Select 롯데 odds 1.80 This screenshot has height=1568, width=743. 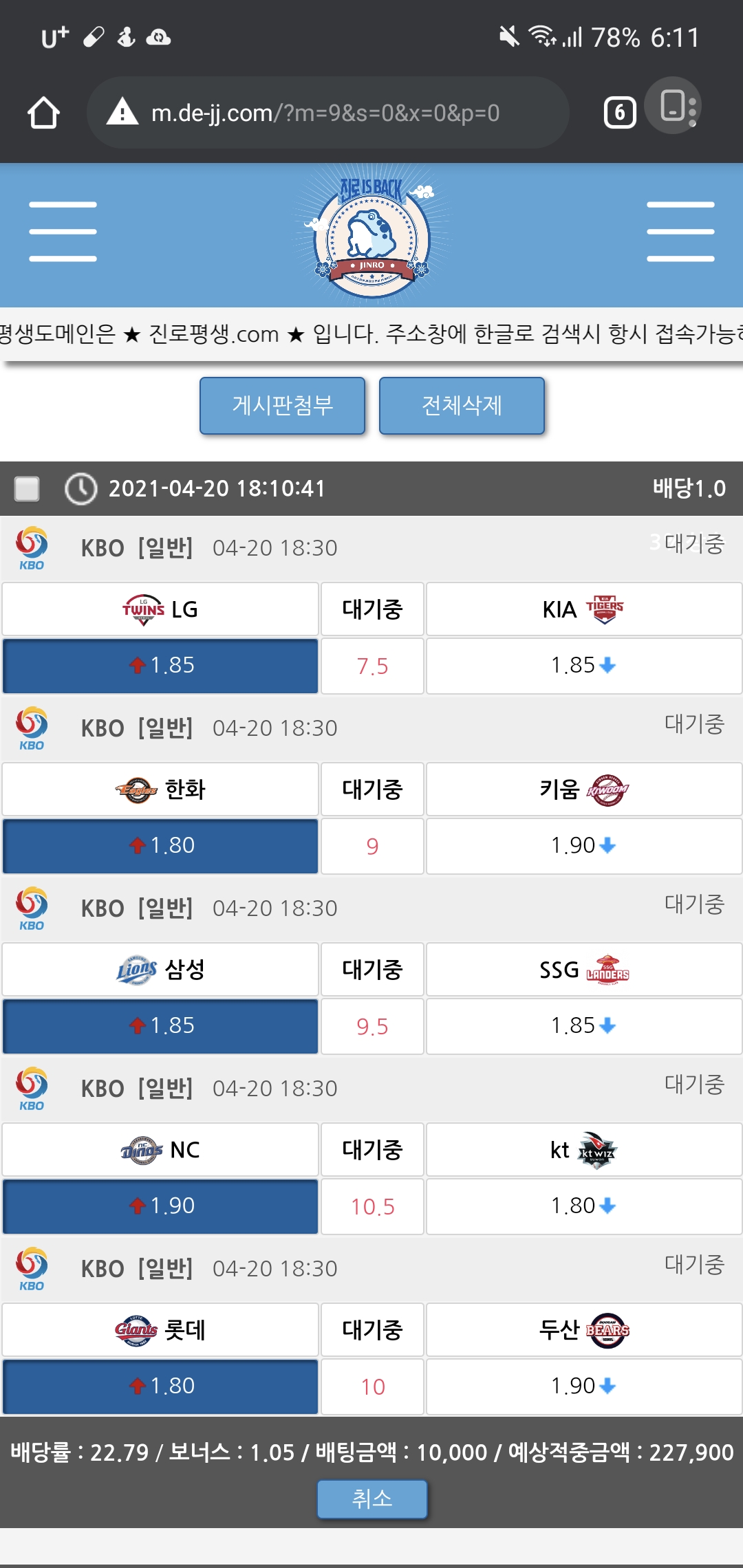(160, 1386)
